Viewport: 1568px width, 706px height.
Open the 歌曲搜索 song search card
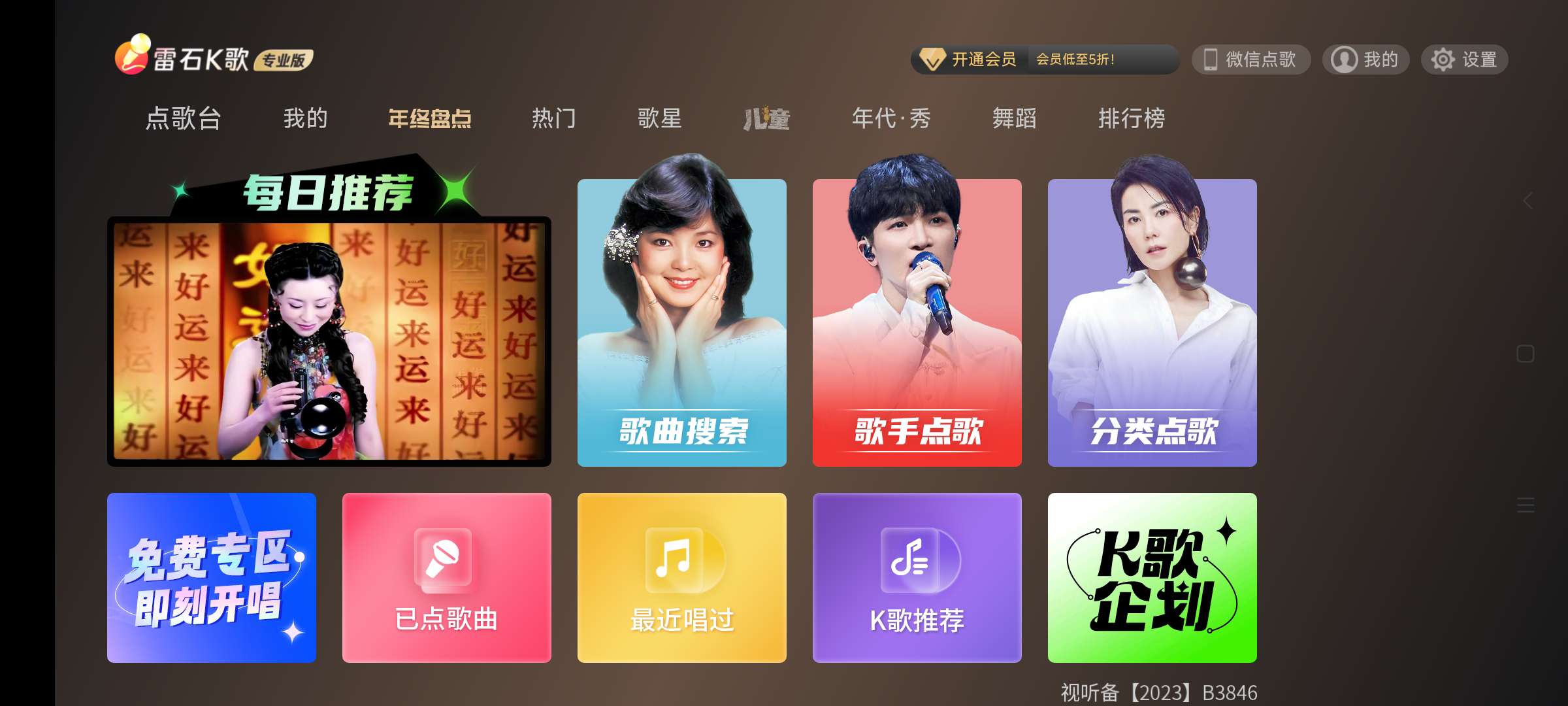pyautogui.click(x=682, y=327)
